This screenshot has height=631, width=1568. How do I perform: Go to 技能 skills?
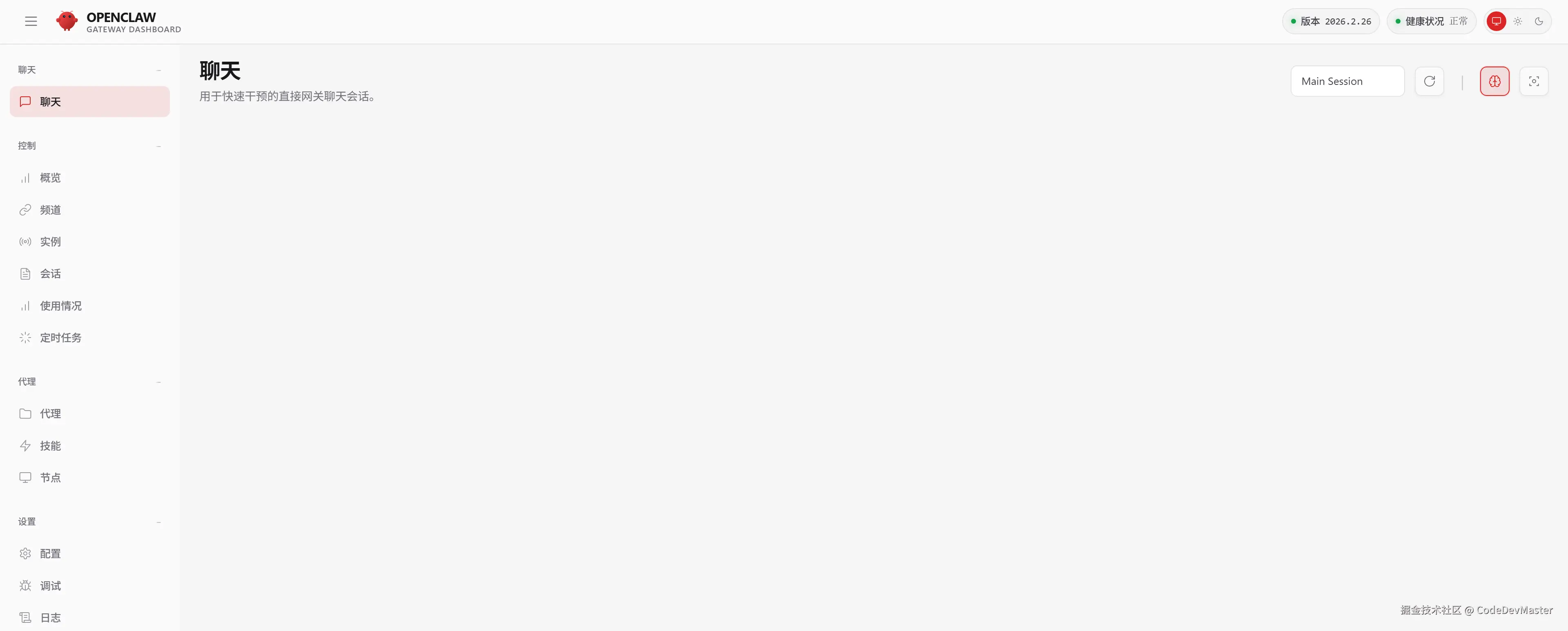pos(51,445)
